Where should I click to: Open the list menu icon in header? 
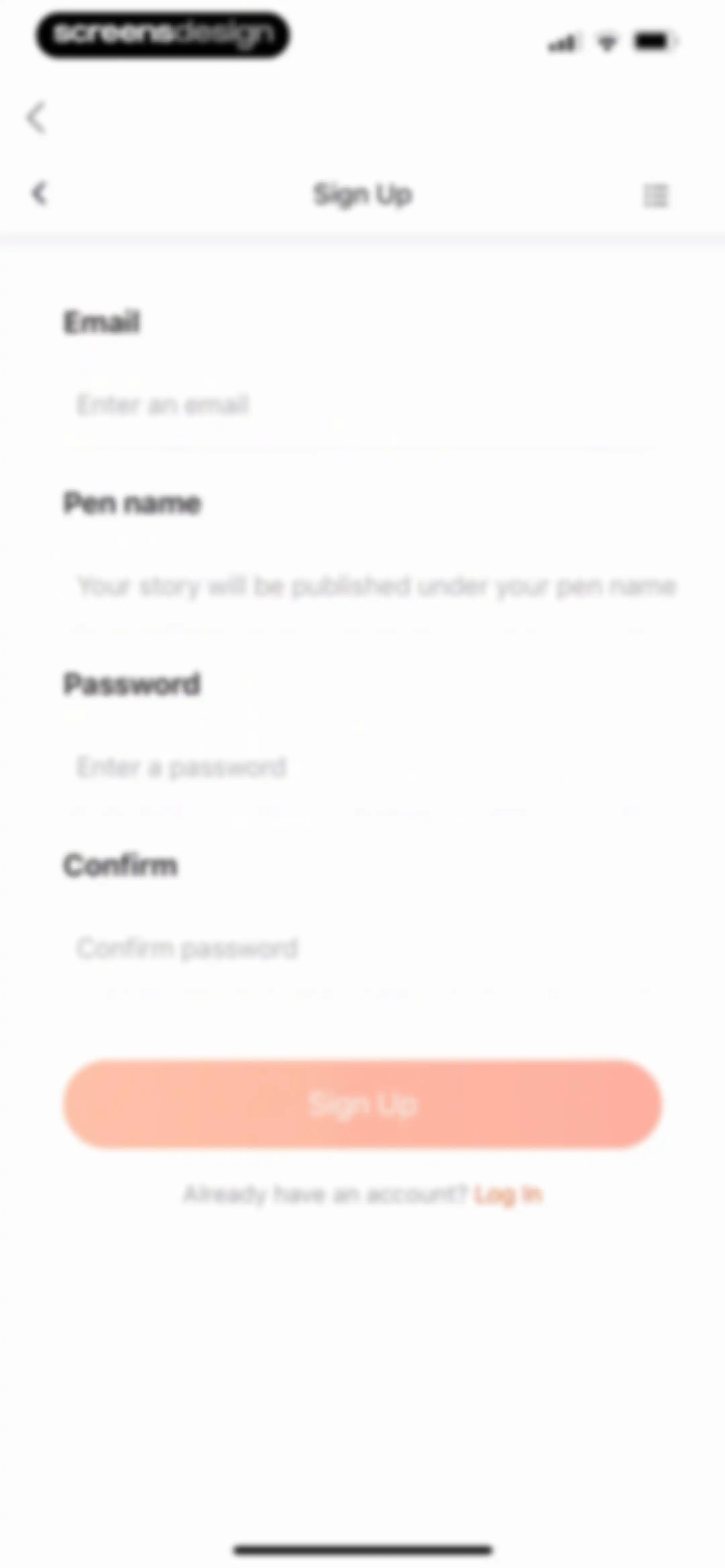(656, 195)
